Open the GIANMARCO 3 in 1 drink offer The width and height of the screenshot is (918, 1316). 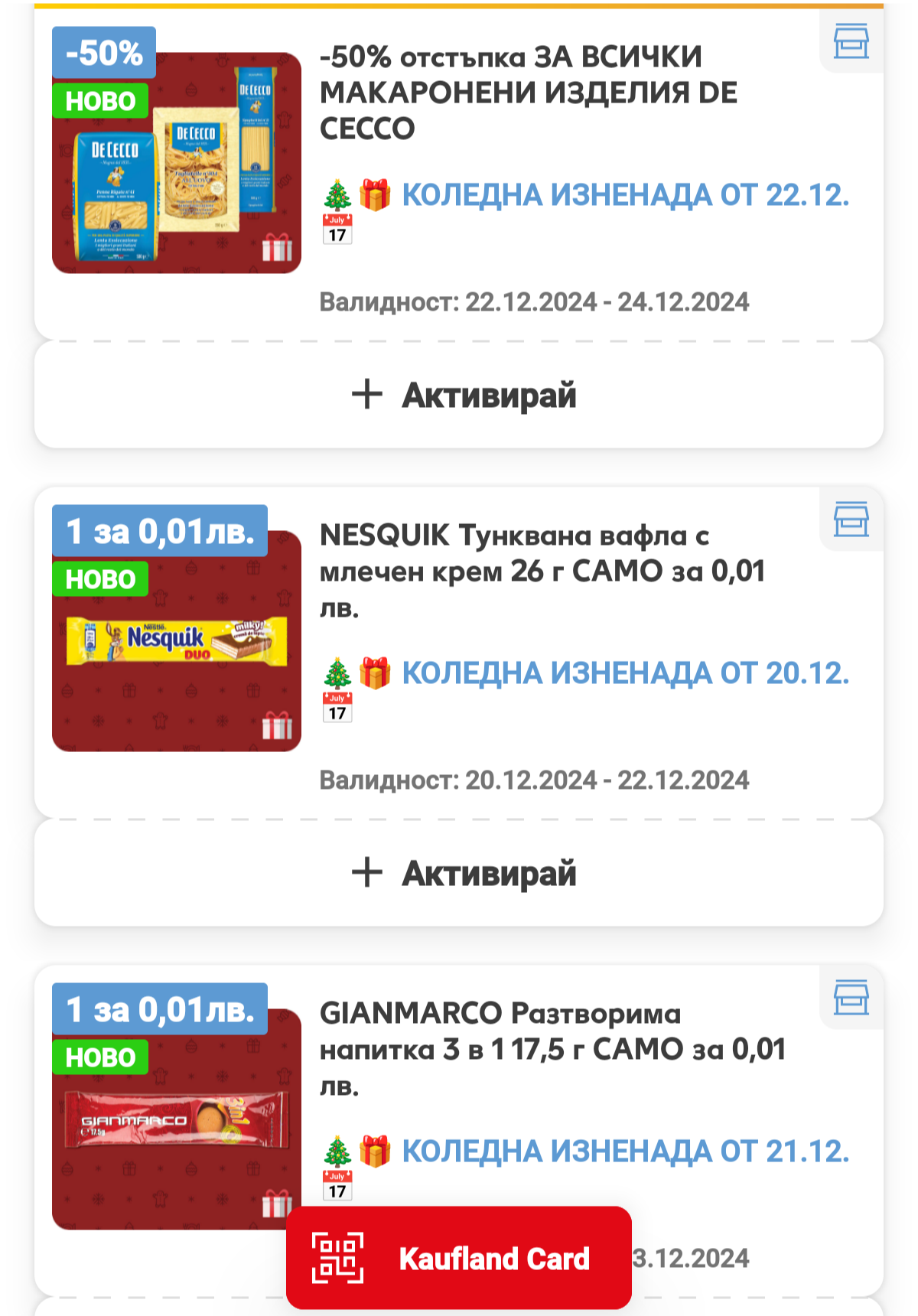click(551, 1048)
